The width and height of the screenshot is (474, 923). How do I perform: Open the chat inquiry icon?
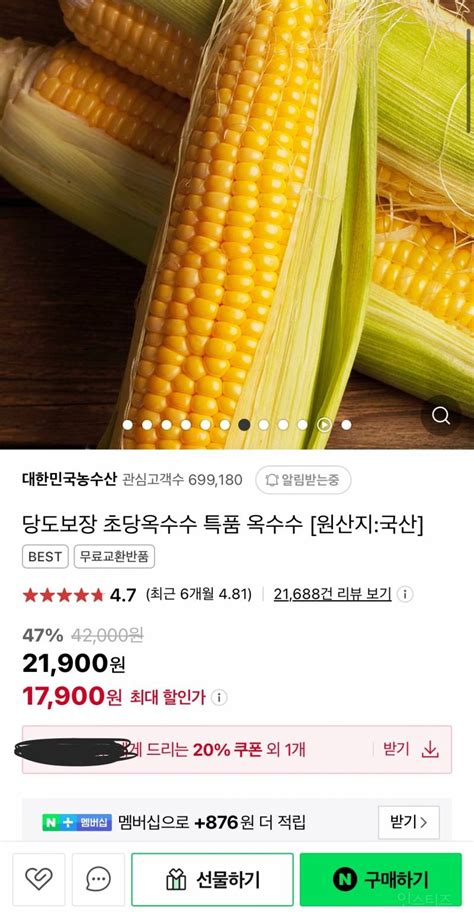click(x=98, y=879)
